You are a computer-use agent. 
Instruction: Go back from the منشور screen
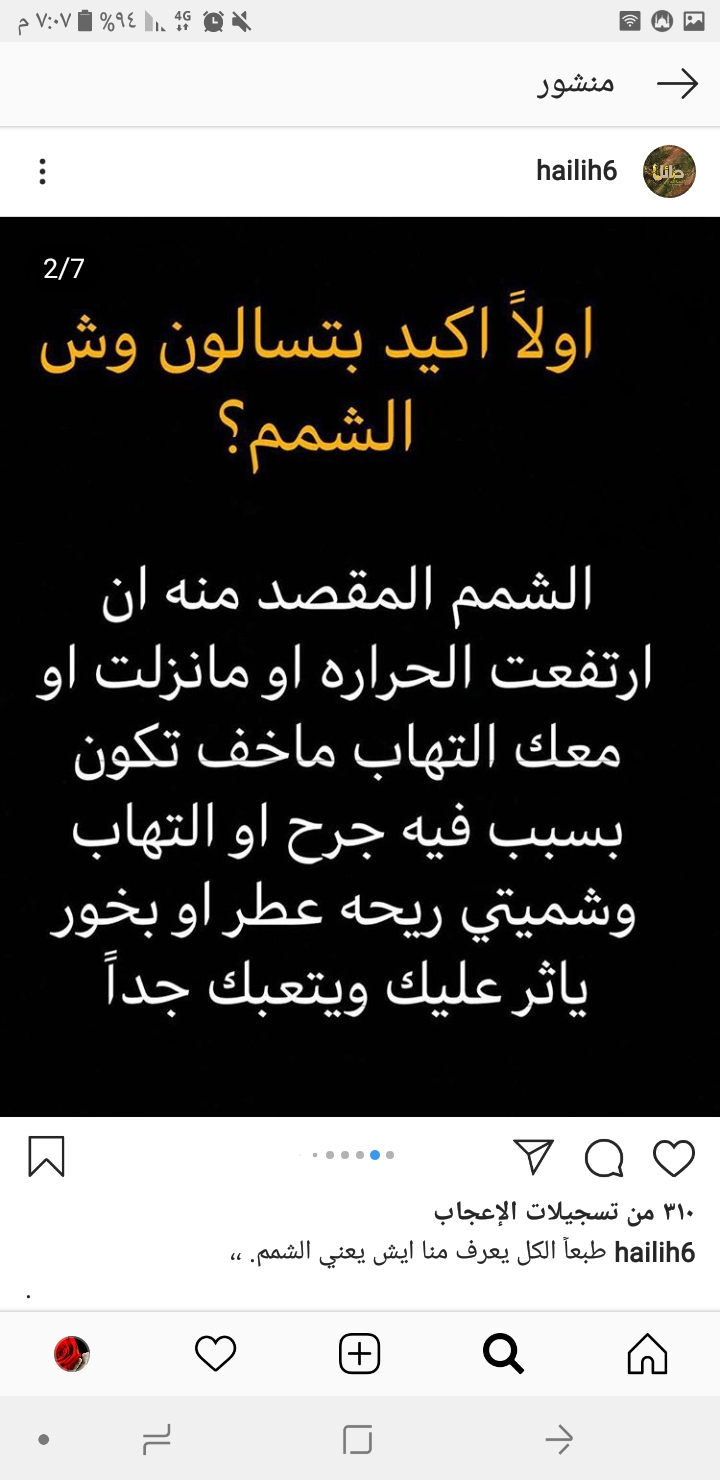(677, 85)
